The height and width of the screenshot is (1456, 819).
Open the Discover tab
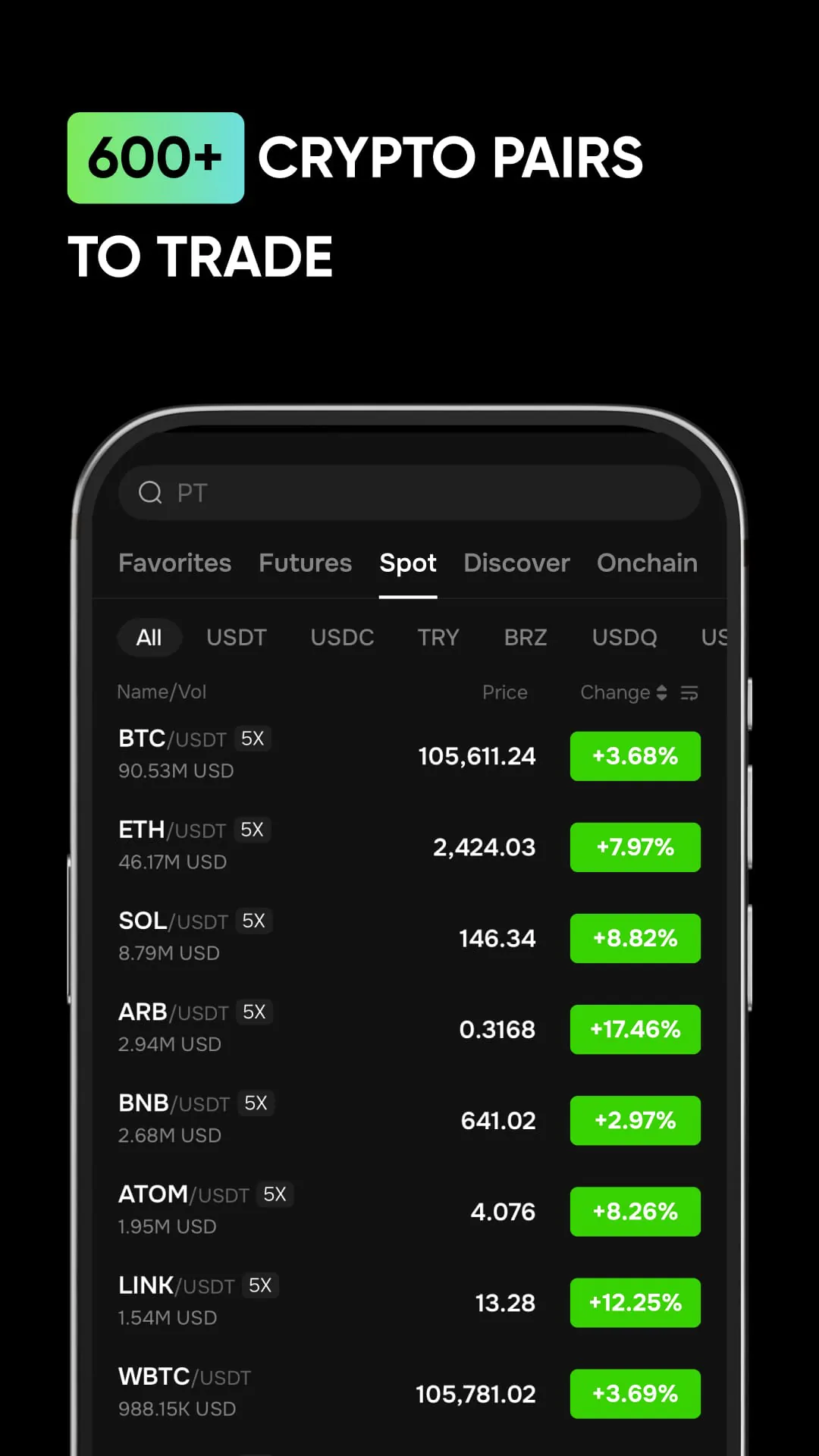516,563
